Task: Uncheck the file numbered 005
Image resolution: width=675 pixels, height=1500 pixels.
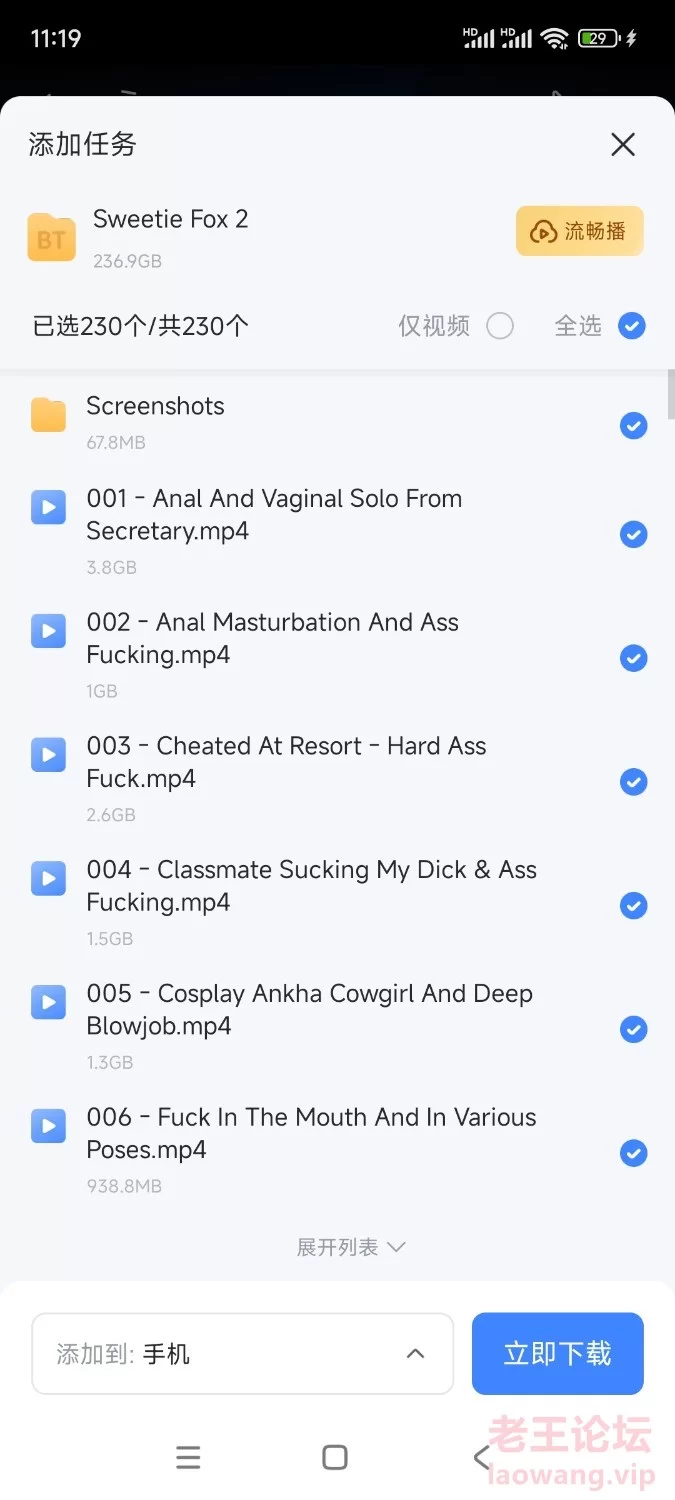Action: [633, 1030]
